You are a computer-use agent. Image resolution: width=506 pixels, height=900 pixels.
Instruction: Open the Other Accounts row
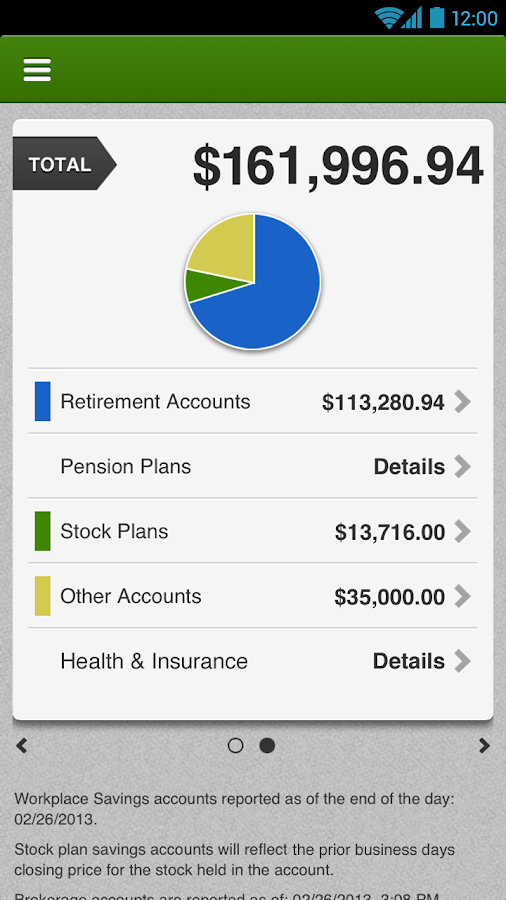[253, 596]
